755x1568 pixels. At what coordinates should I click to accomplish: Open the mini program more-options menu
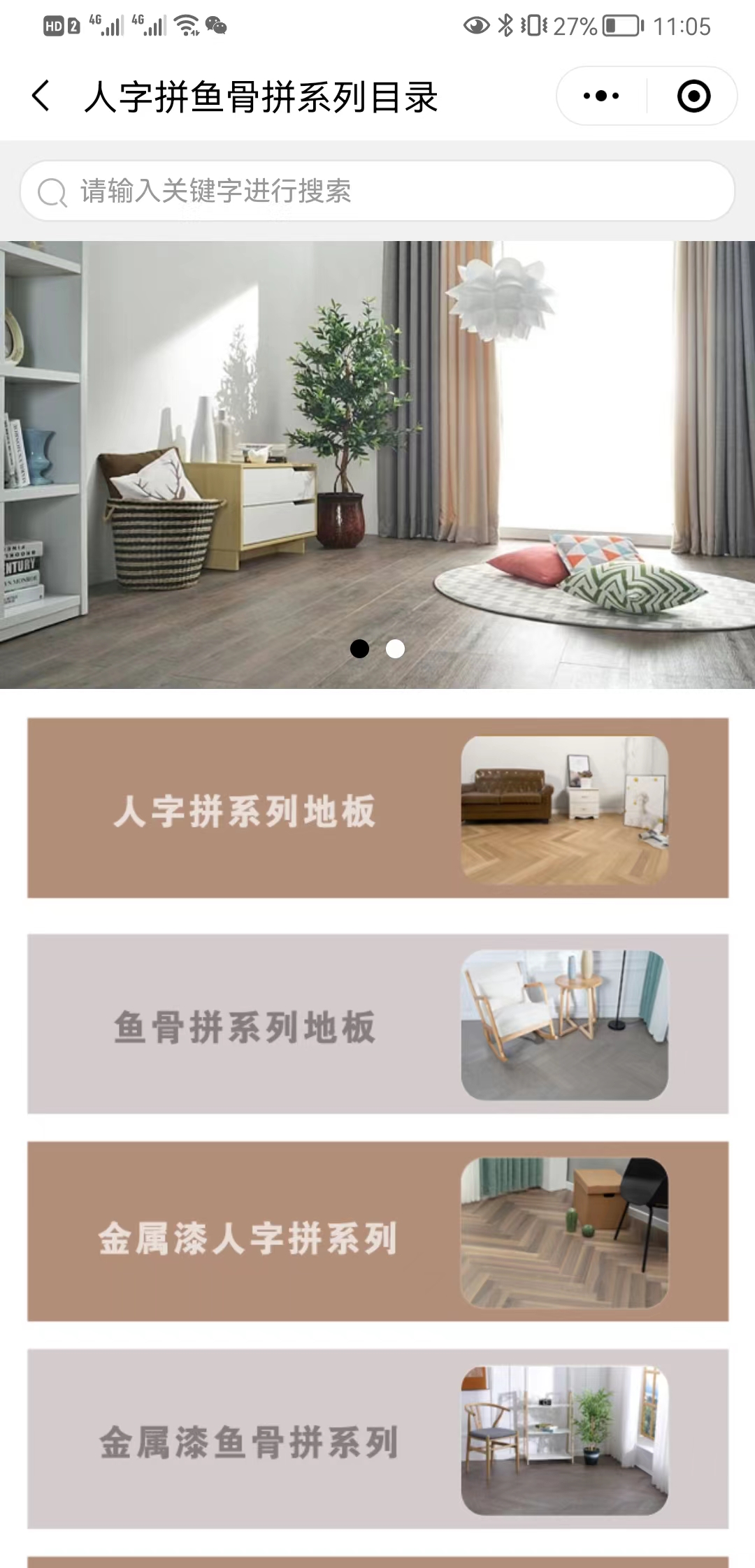pyautogui.click(x=601, y=96)
